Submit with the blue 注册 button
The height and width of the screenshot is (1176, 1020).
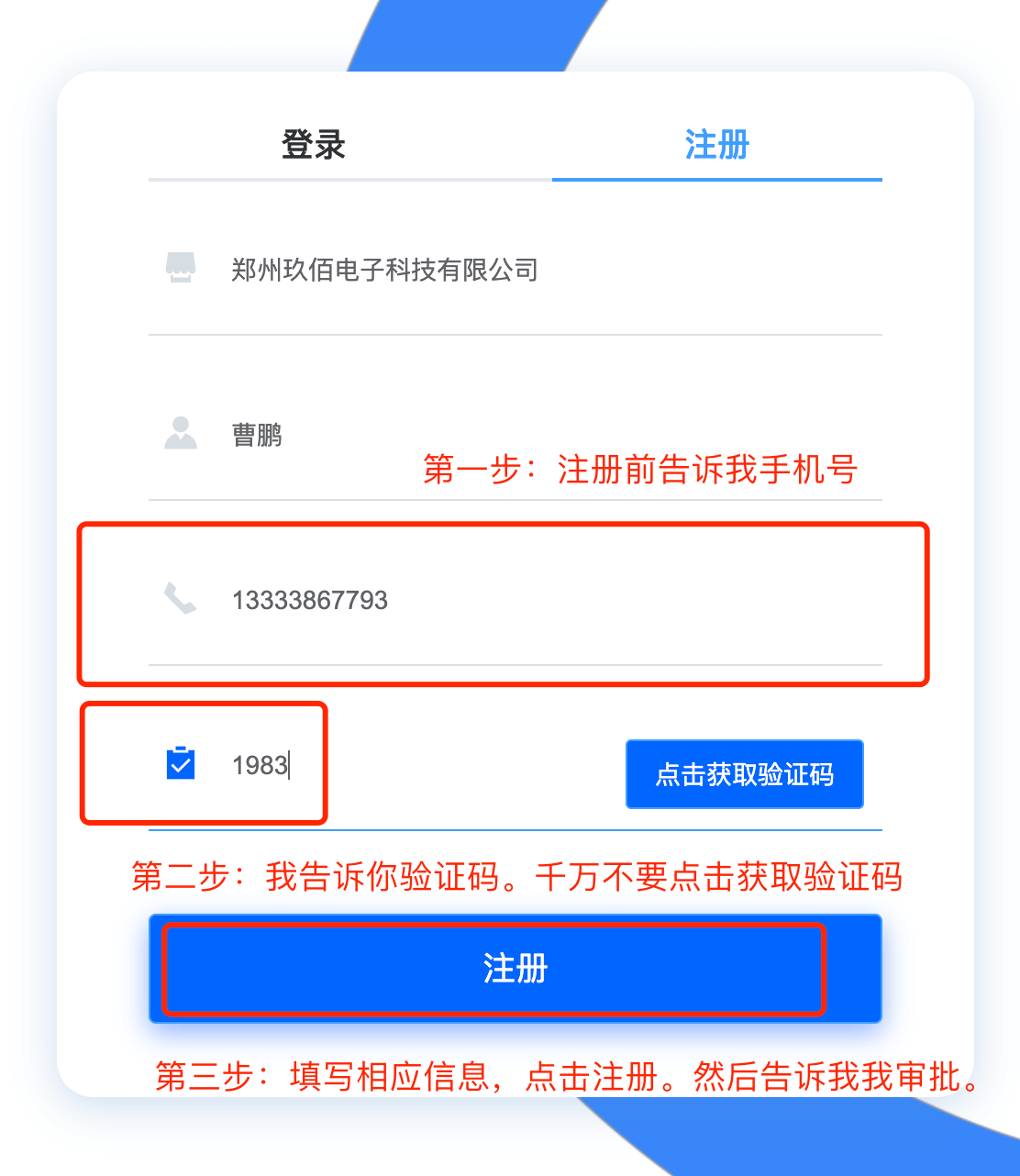(515, 968)
